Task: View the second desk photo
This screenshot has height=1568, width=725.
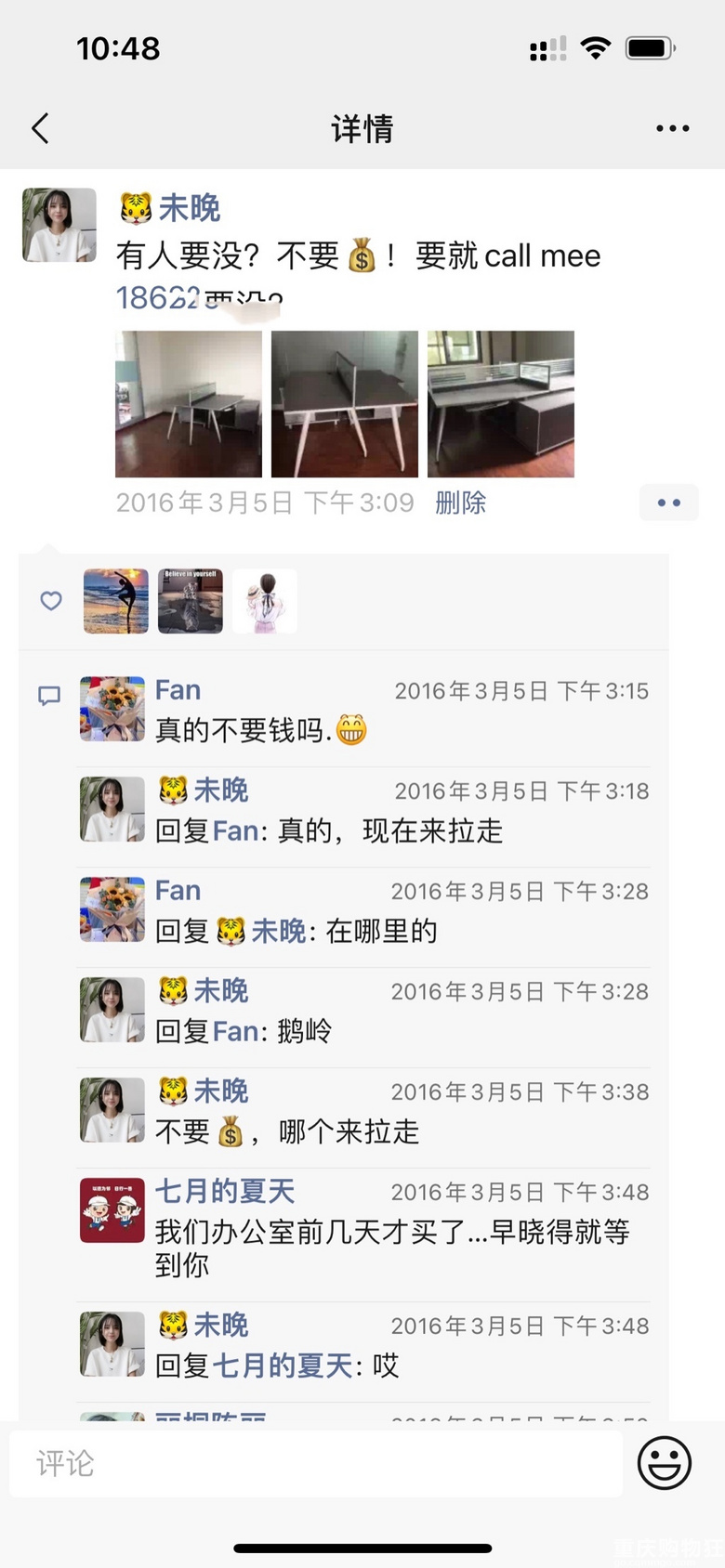Action: coord(345,404)
